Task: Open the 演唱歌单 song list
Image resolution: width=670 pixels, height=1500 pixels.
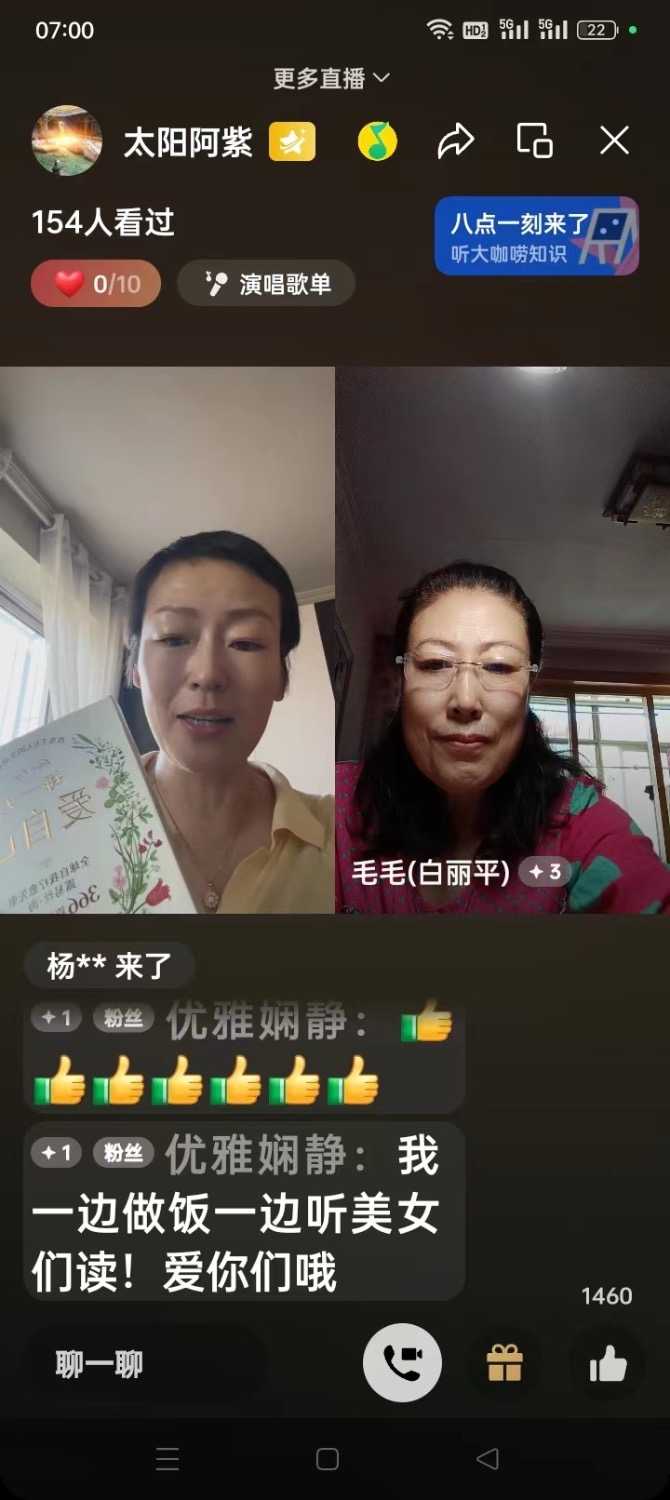Action: tap(266, 284)
